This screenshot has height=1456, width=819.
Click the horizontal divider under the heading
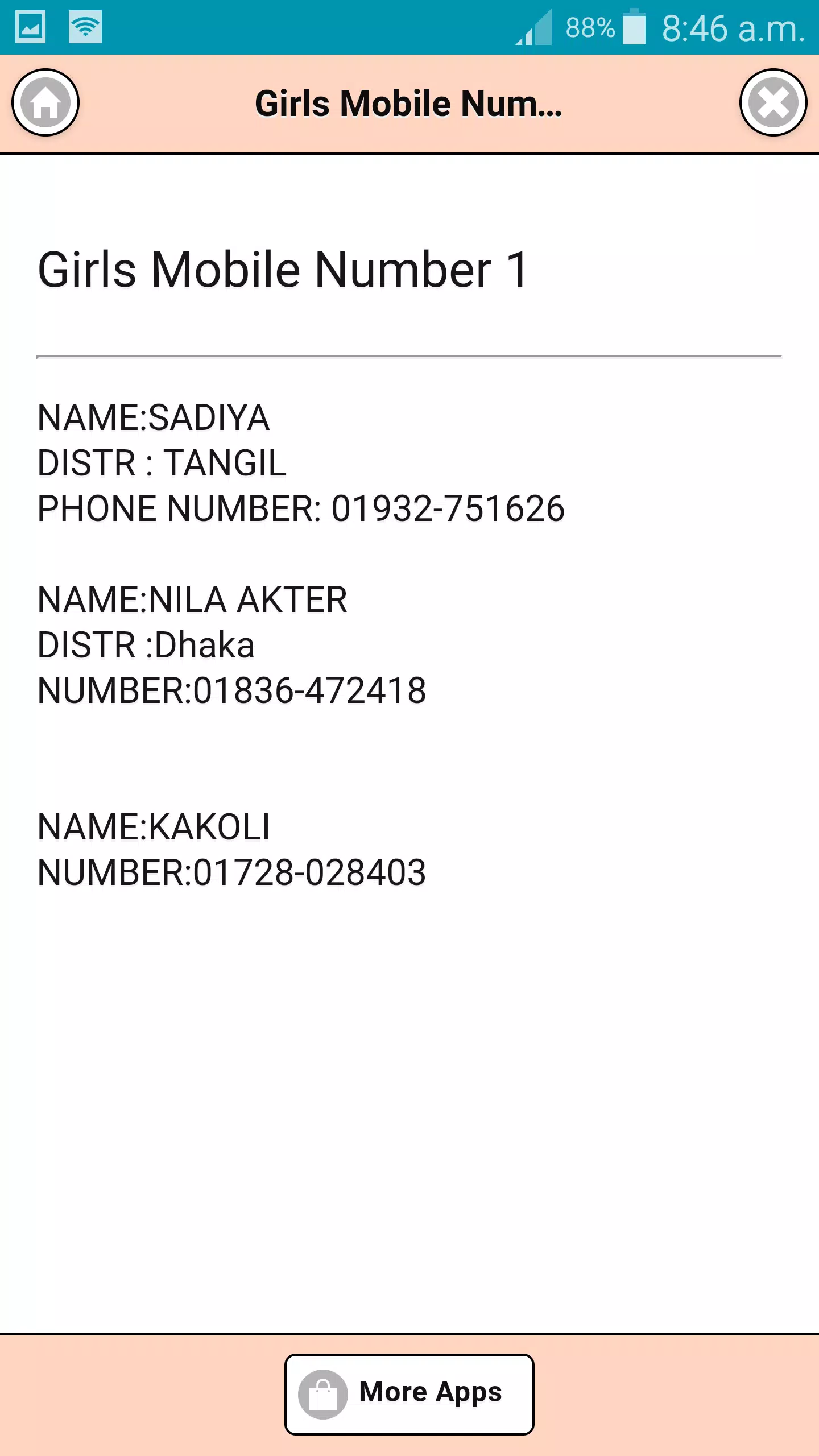coord(408,357)
